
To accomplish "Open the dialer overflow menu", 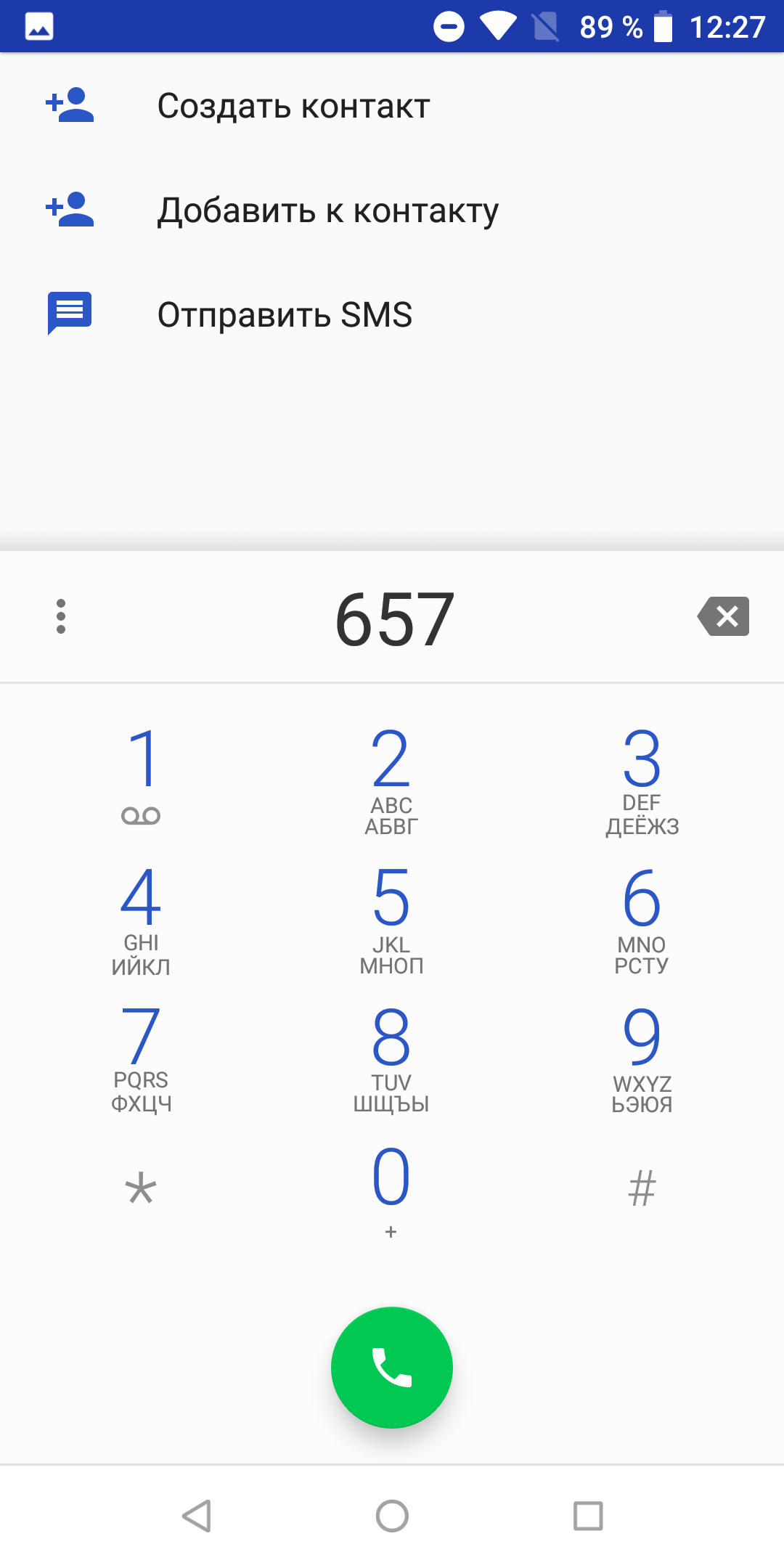I will 61,616.
